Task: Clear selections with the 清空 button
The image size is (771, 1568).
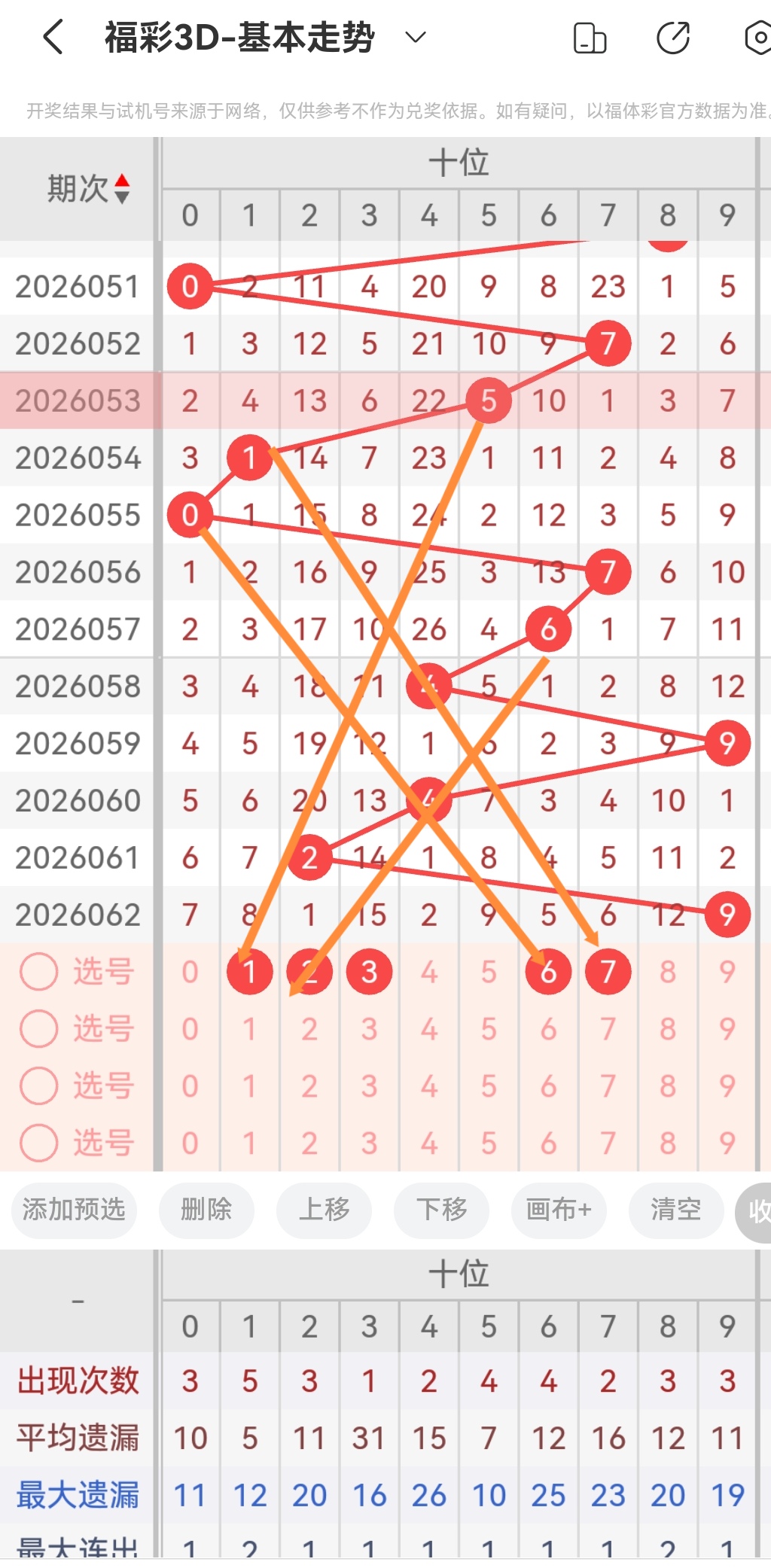Action: point(675,1210)
